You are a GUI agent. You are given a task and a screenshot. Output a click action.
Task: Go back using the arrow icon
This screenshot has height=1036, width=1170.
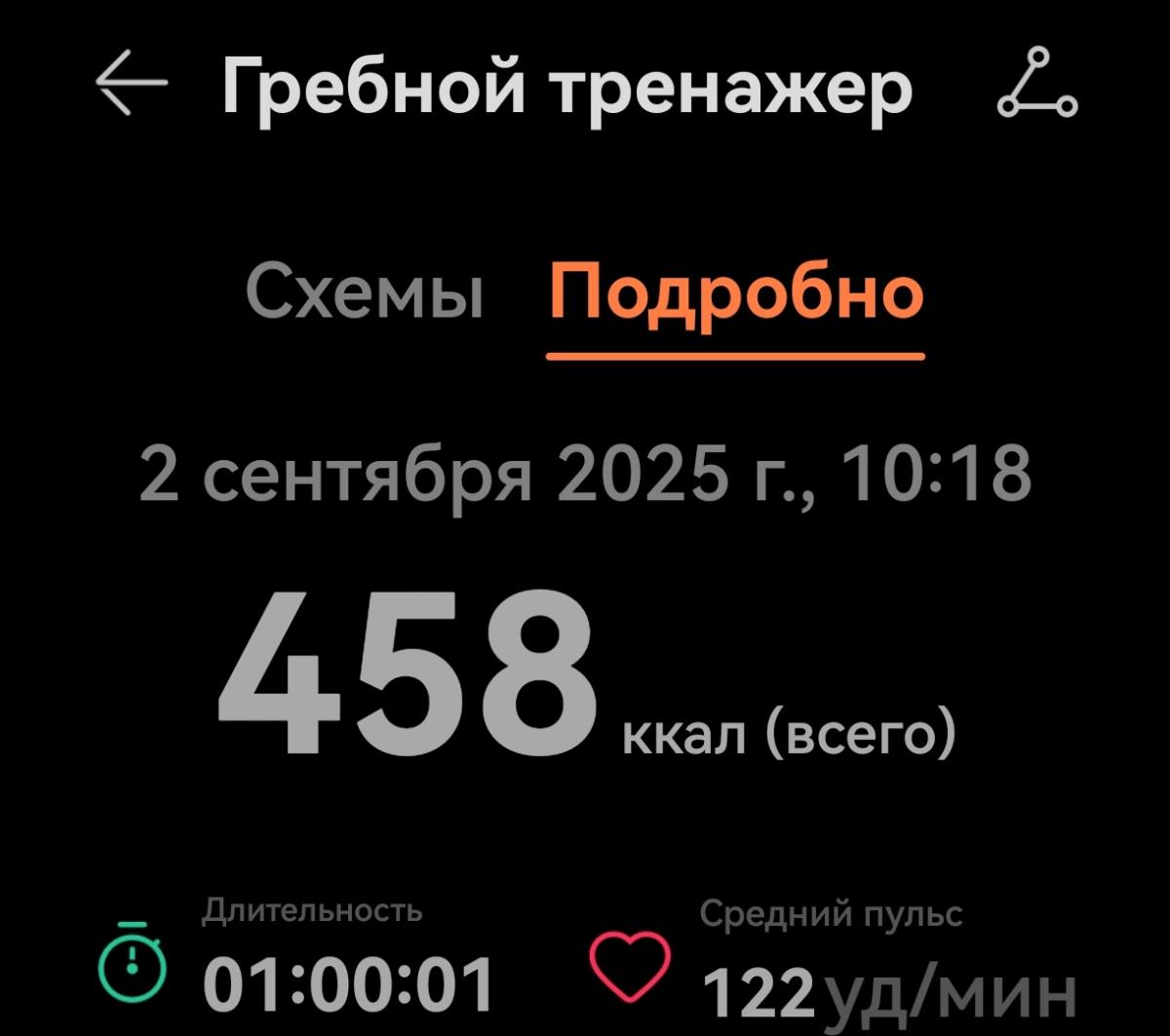tap(132, 86)
